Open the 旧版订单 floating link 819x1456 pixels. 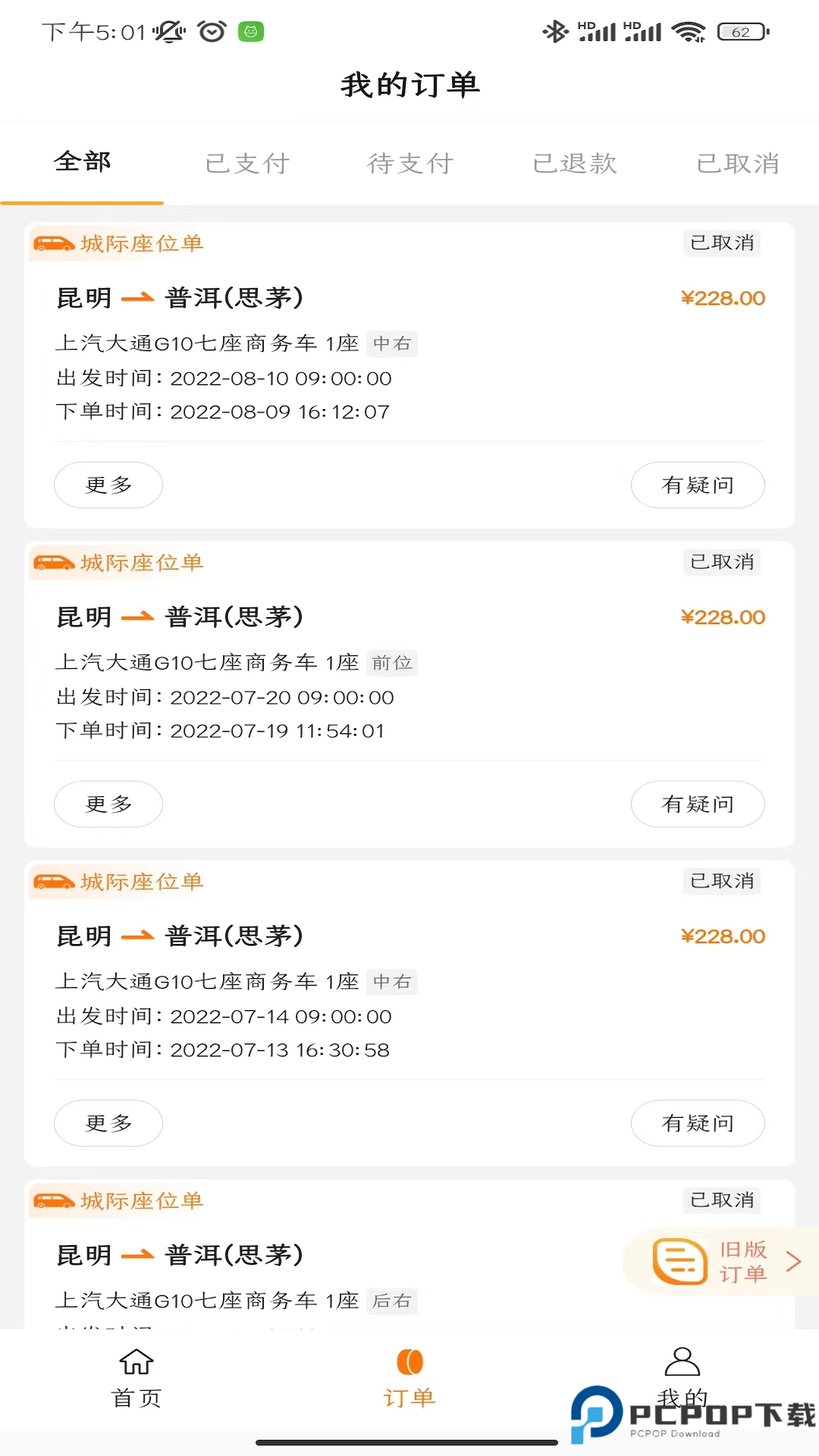724,1260
